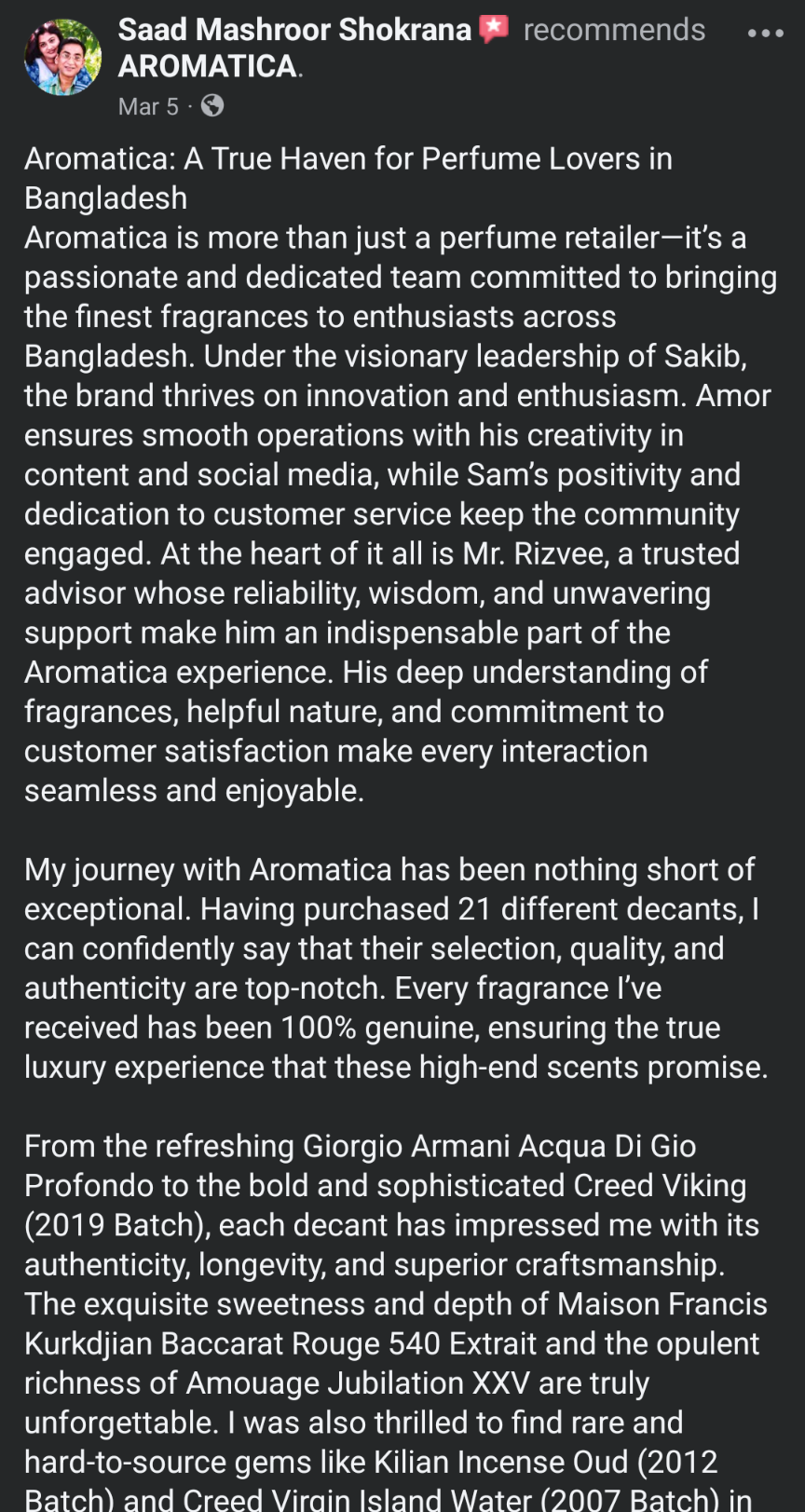Open Saad Mashroor Shokrana's profile picture
Viewport: 805px width, 1512px height.
point(63,58)
